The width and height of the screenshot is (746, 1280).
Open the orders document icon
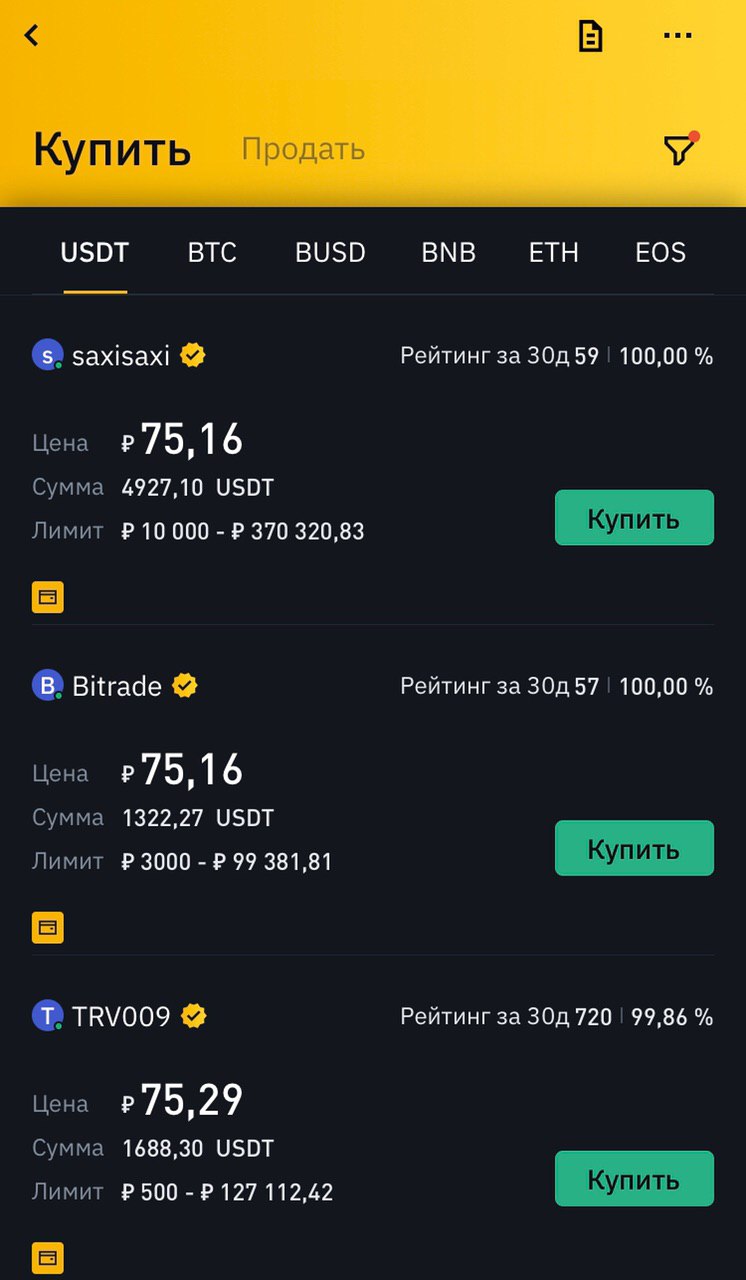591,36
